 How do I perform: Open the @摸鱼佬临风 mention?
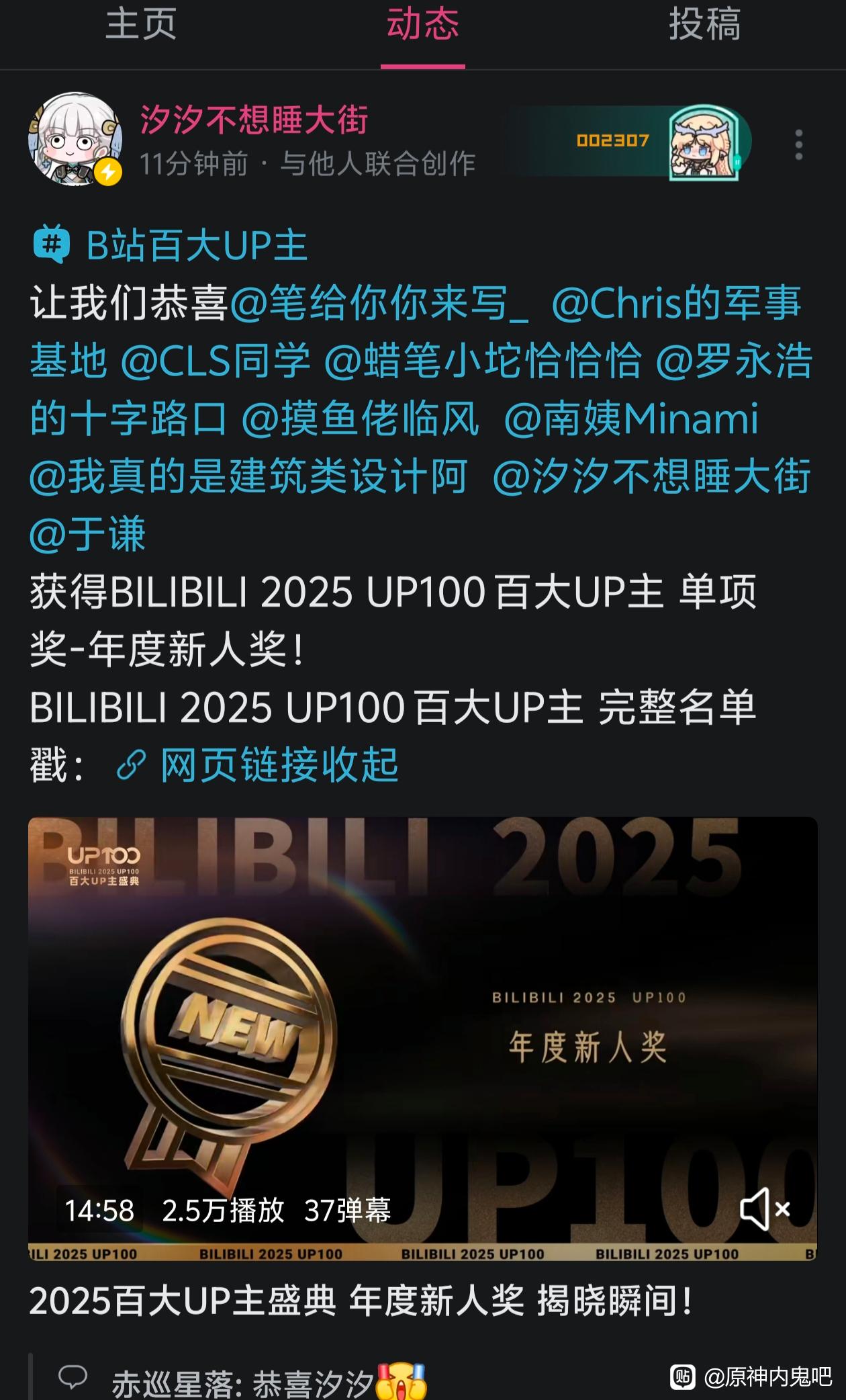pos(361,419)
